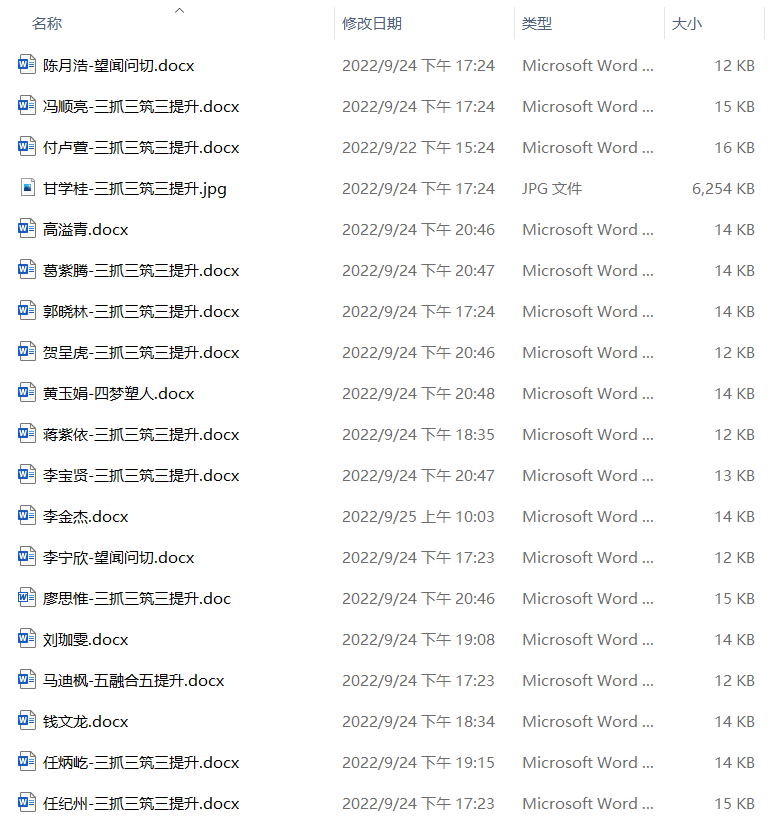The width and height of the screenshot is (782, 820).
Task: Select file 黄玉娟-四梦塑人.docx
Action: [x=118, y=394]
